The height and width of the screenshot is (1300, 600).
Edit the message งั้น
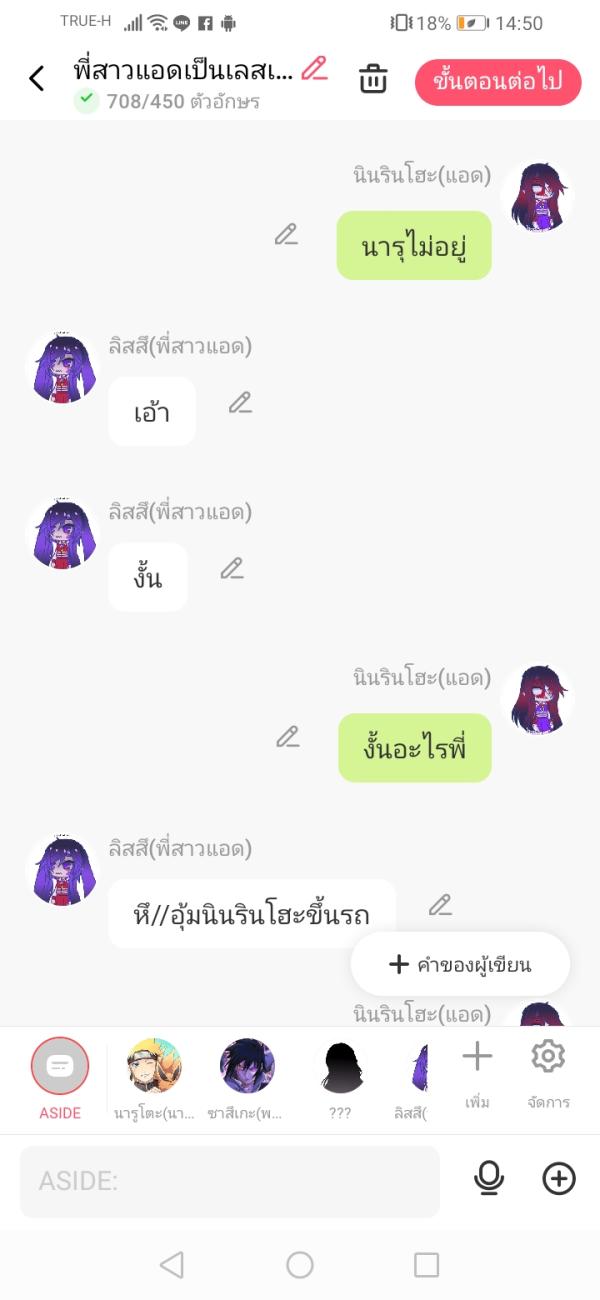coord(232,569)
